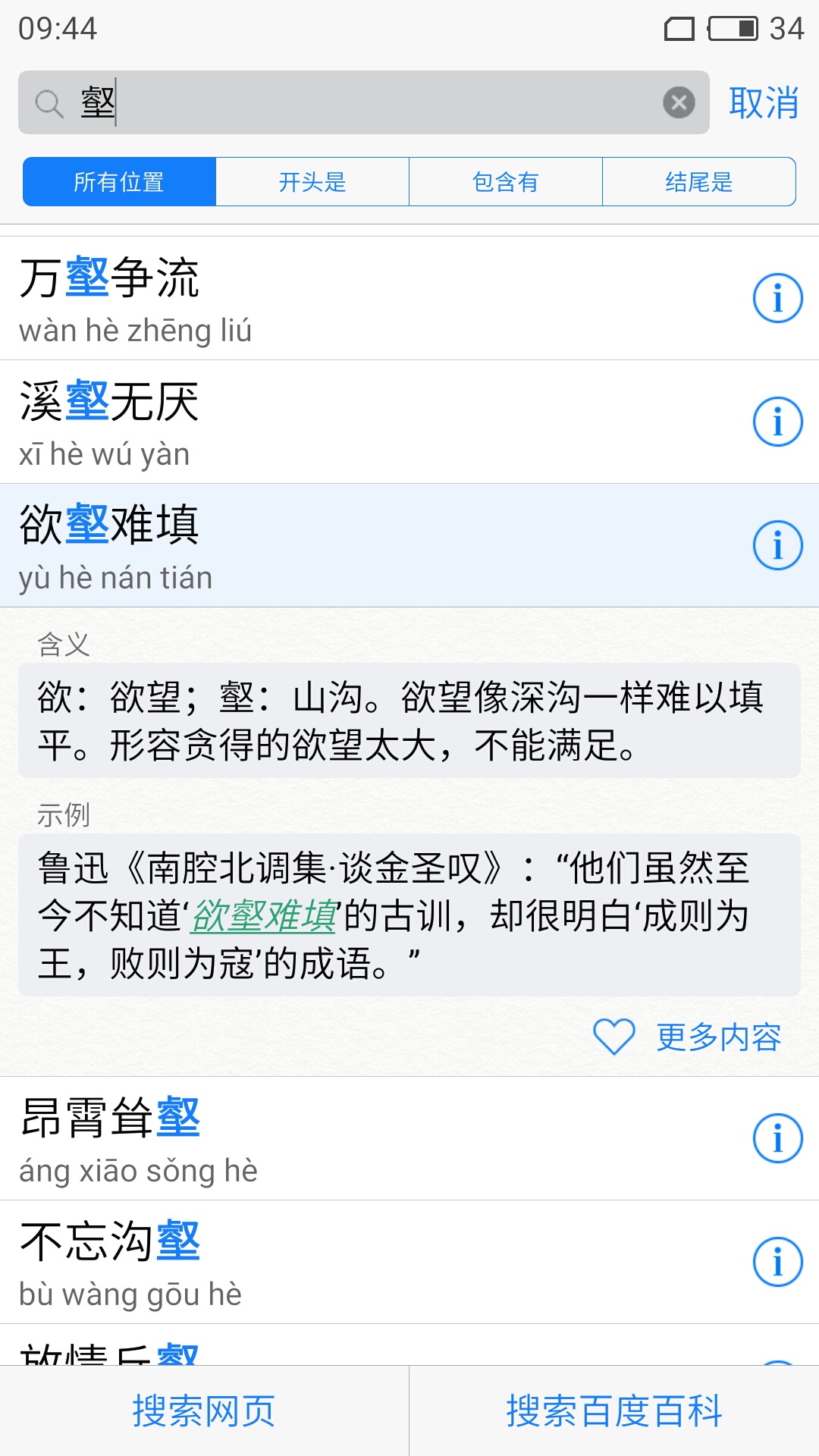This screenshot has height=1456, width=819.
Task: Switch to the 结尾是 filter
Action: coord(698,182)
